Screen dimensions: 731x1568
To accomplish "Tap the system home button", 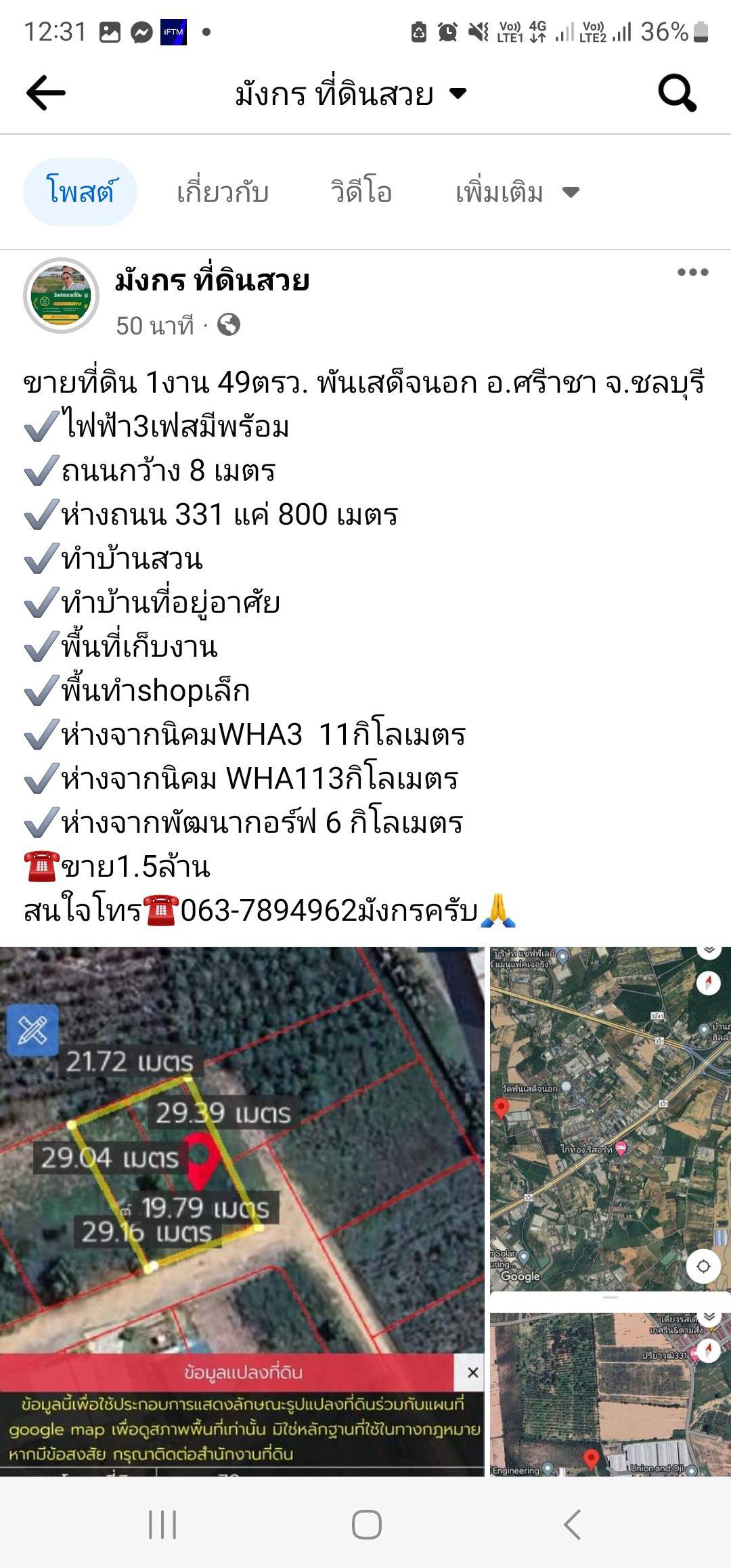I will [x=366, y=1525].
